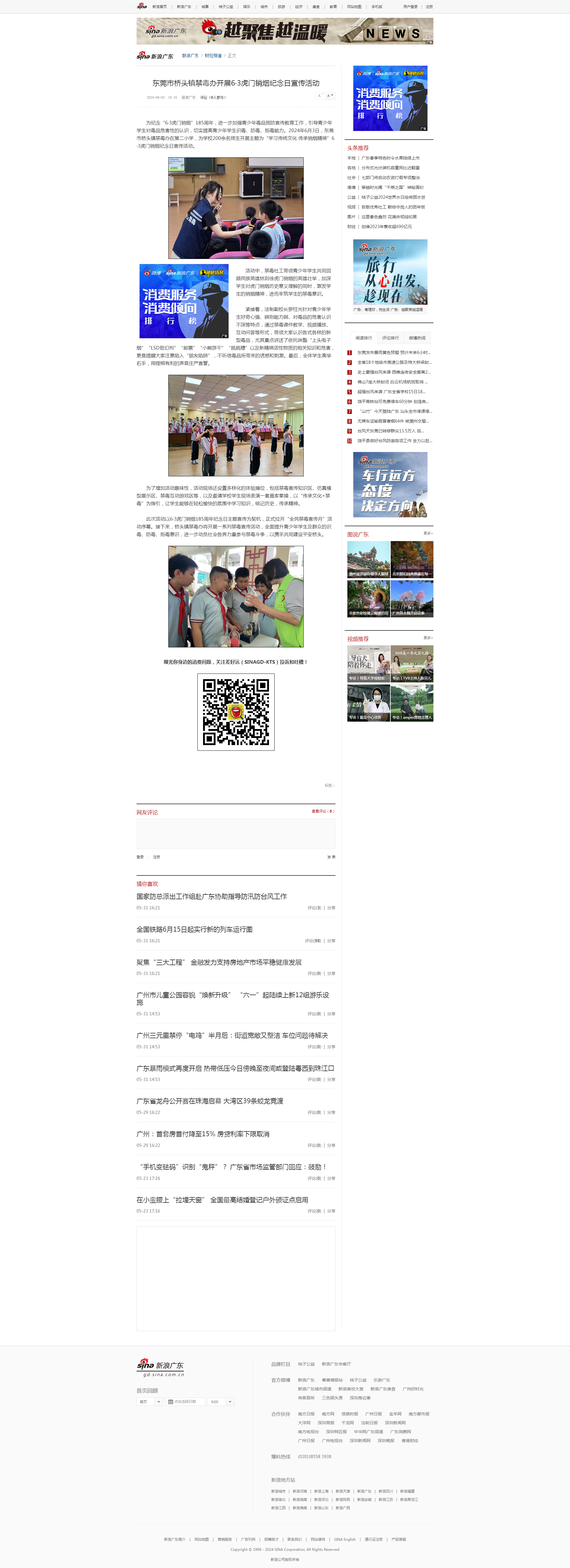Open 查看评论 (0) link
Image resolution: width=570 pixels, height=1568 pixels.
point(323,811)
